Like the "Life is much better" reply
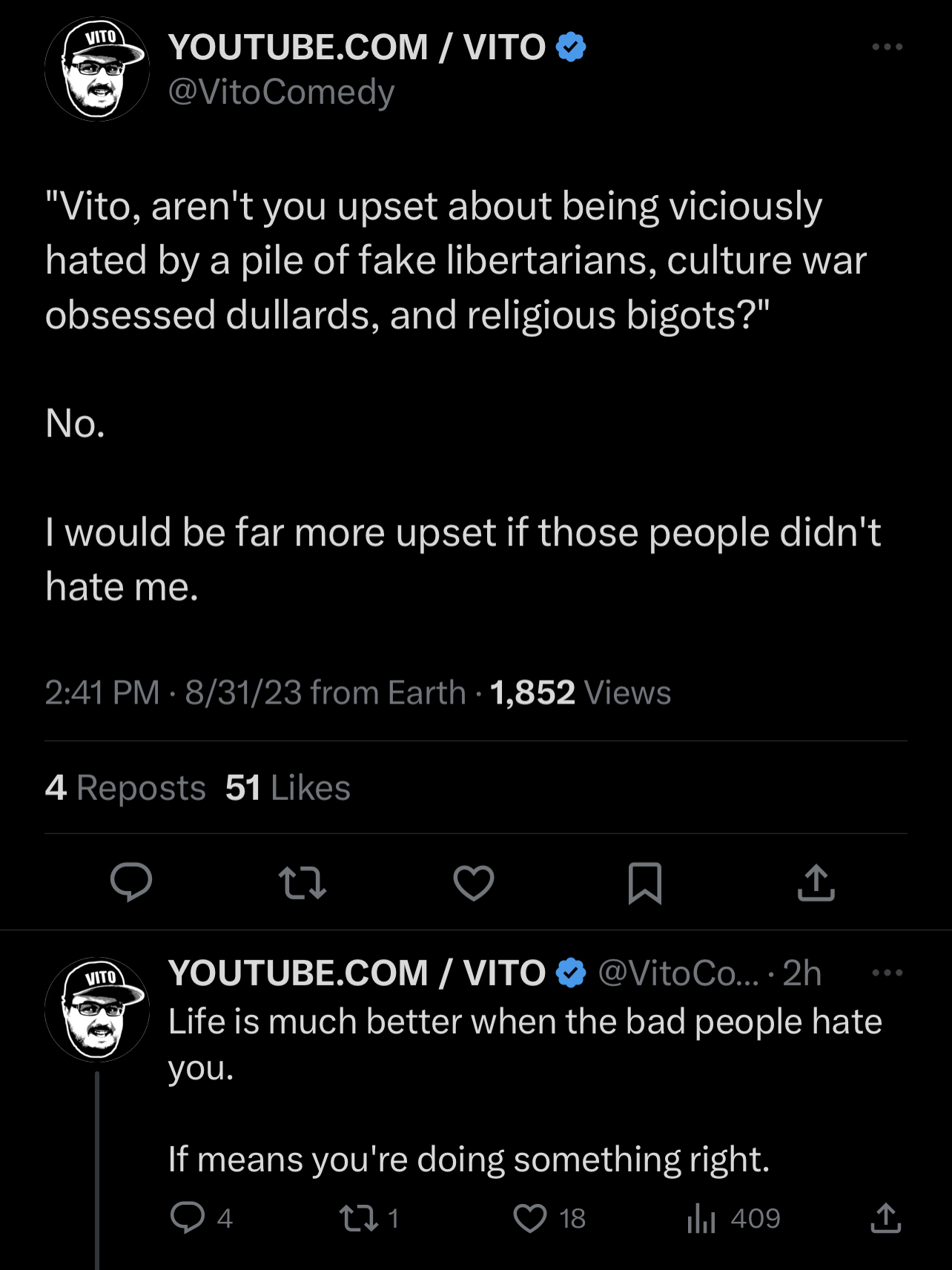The height and width of the screenshot is (1270, 952). click(530, 1218)
